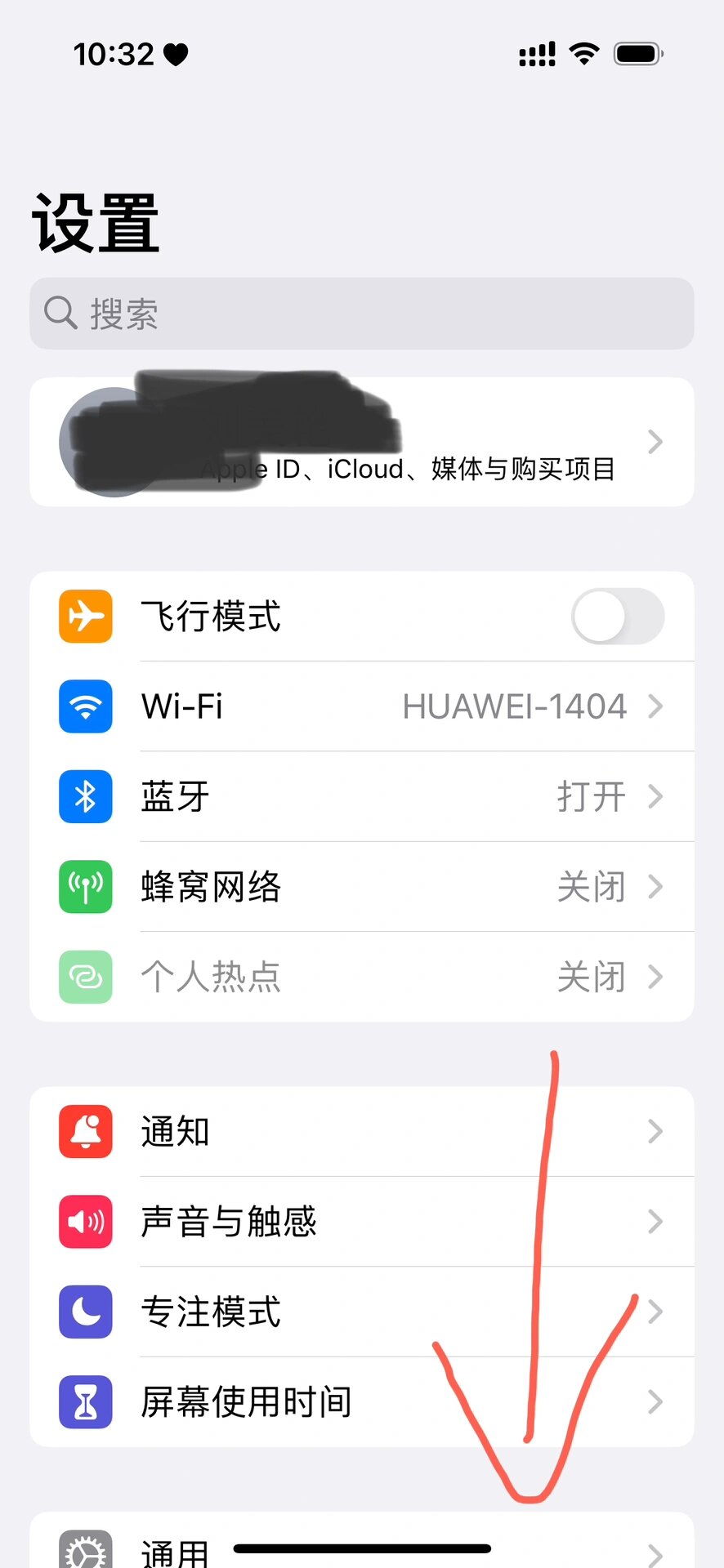
Task: Open 声音与触感 settings
Action: (361, 1222)
